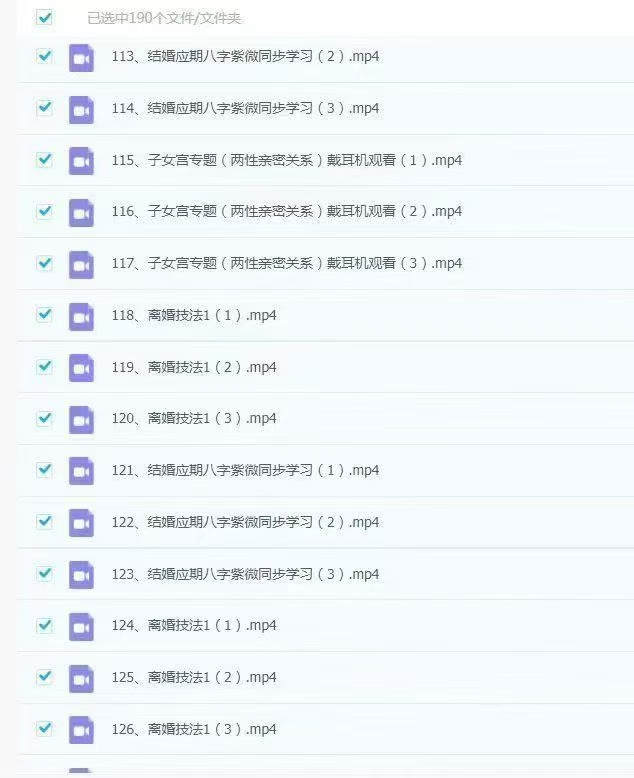This screenshot has height=778, width=634.
Task: Open file 118、离婚技法1（1）.mp4
Action: [194, 315]
